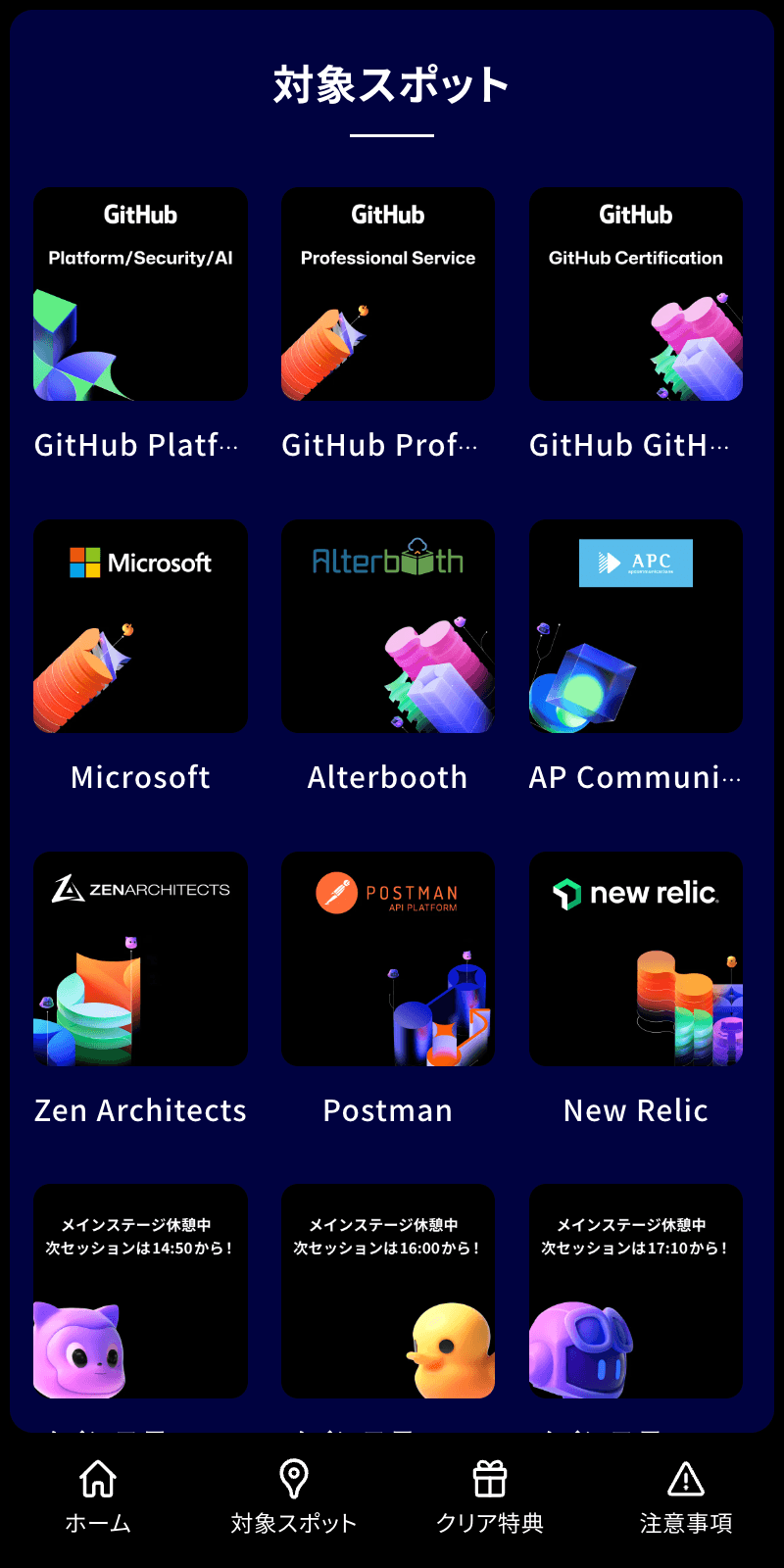This screenshot has width=784, height=1568.
Task: Click the Microsoft four-square logo
Action: pos(83,563)
